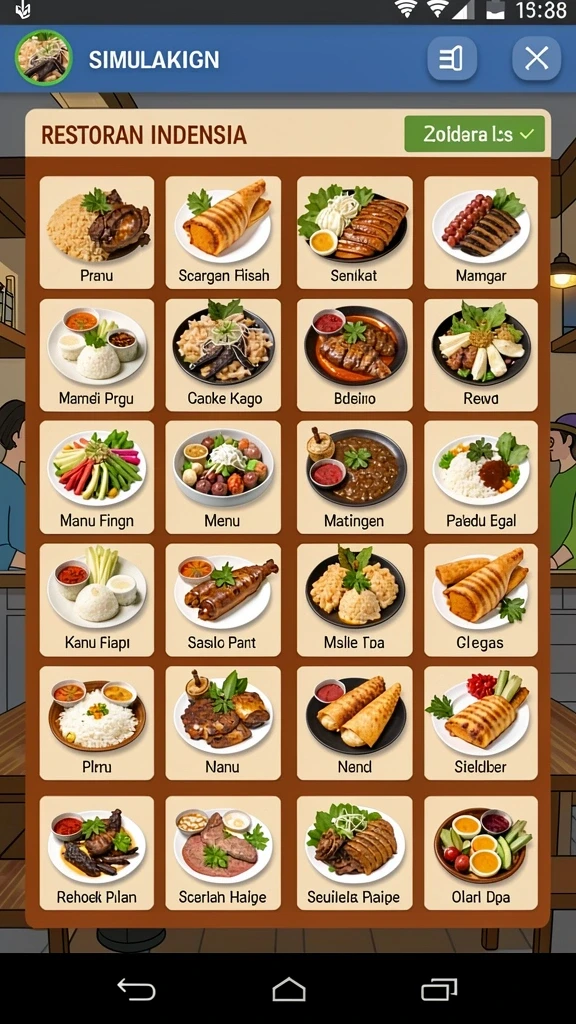
Task: Open the profile avatar in header
Action: (44, 58)
